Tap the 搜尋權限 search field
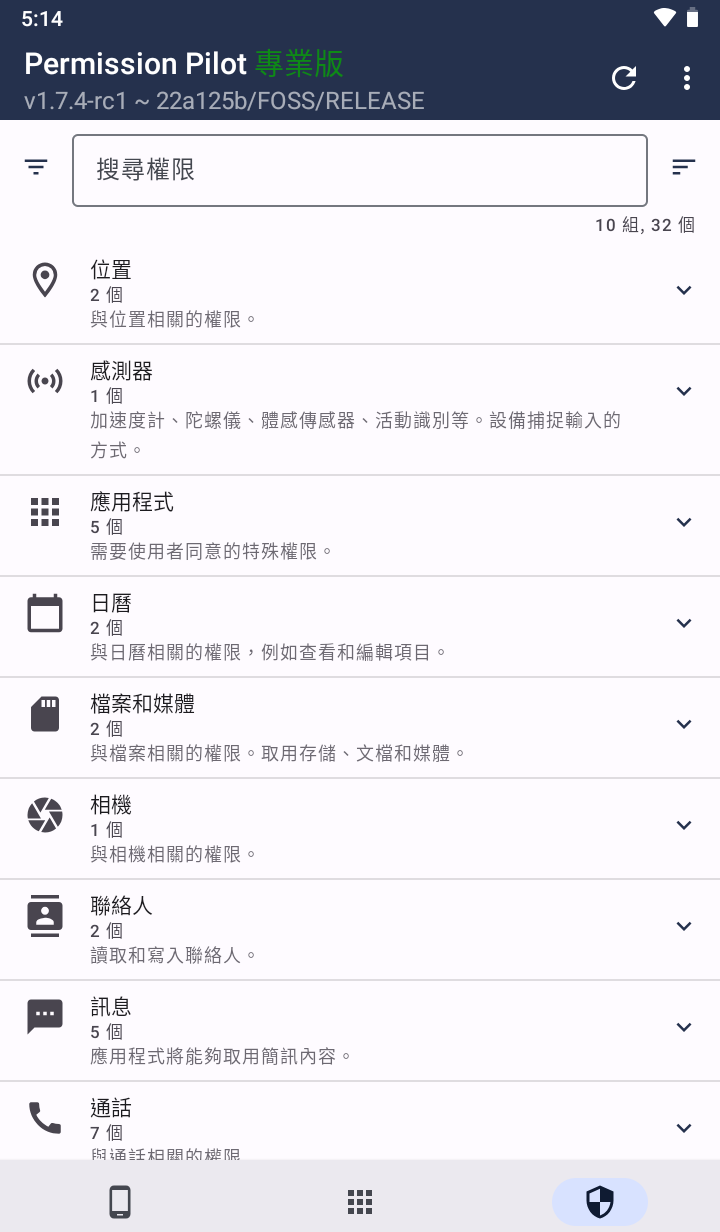The height and width of the screenshot is (1232, 720). coord(360,170)
